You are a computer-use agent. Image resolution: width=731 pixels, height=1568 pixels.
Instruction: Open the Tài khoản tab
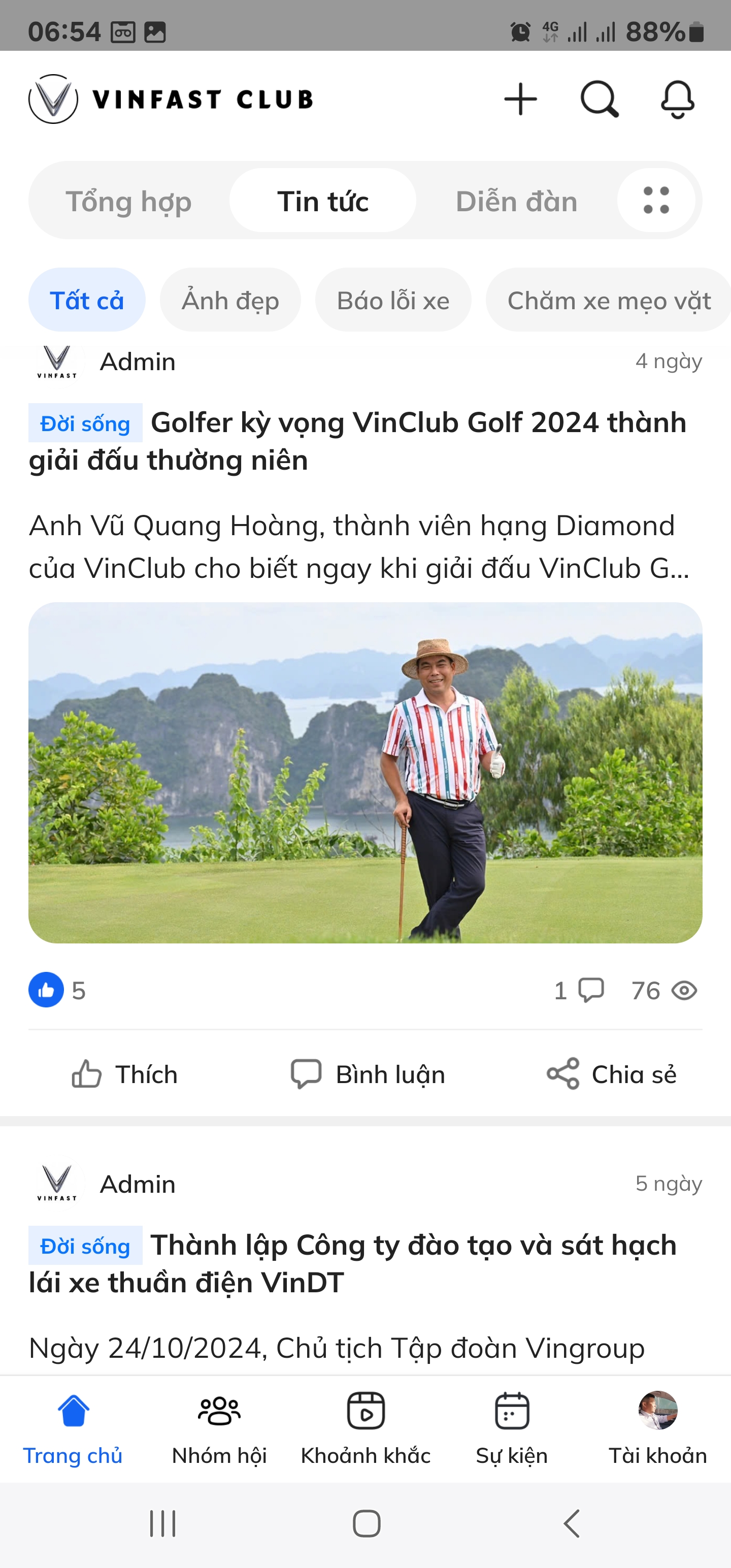(658, 1427)
